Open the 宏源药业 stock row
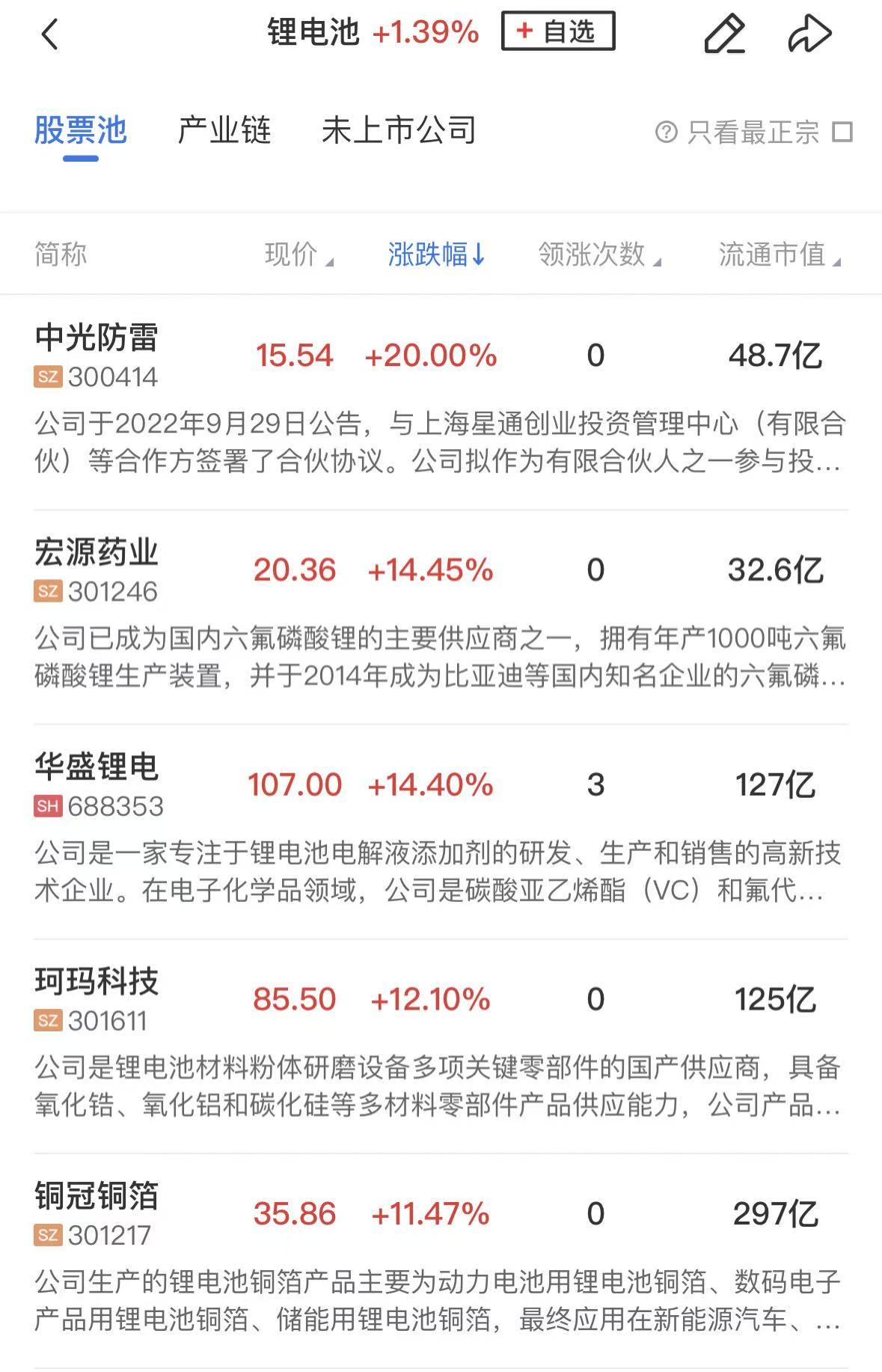The width and height of the screenshot is (882, 1372). pyautogui.click(x=97, y=554)
